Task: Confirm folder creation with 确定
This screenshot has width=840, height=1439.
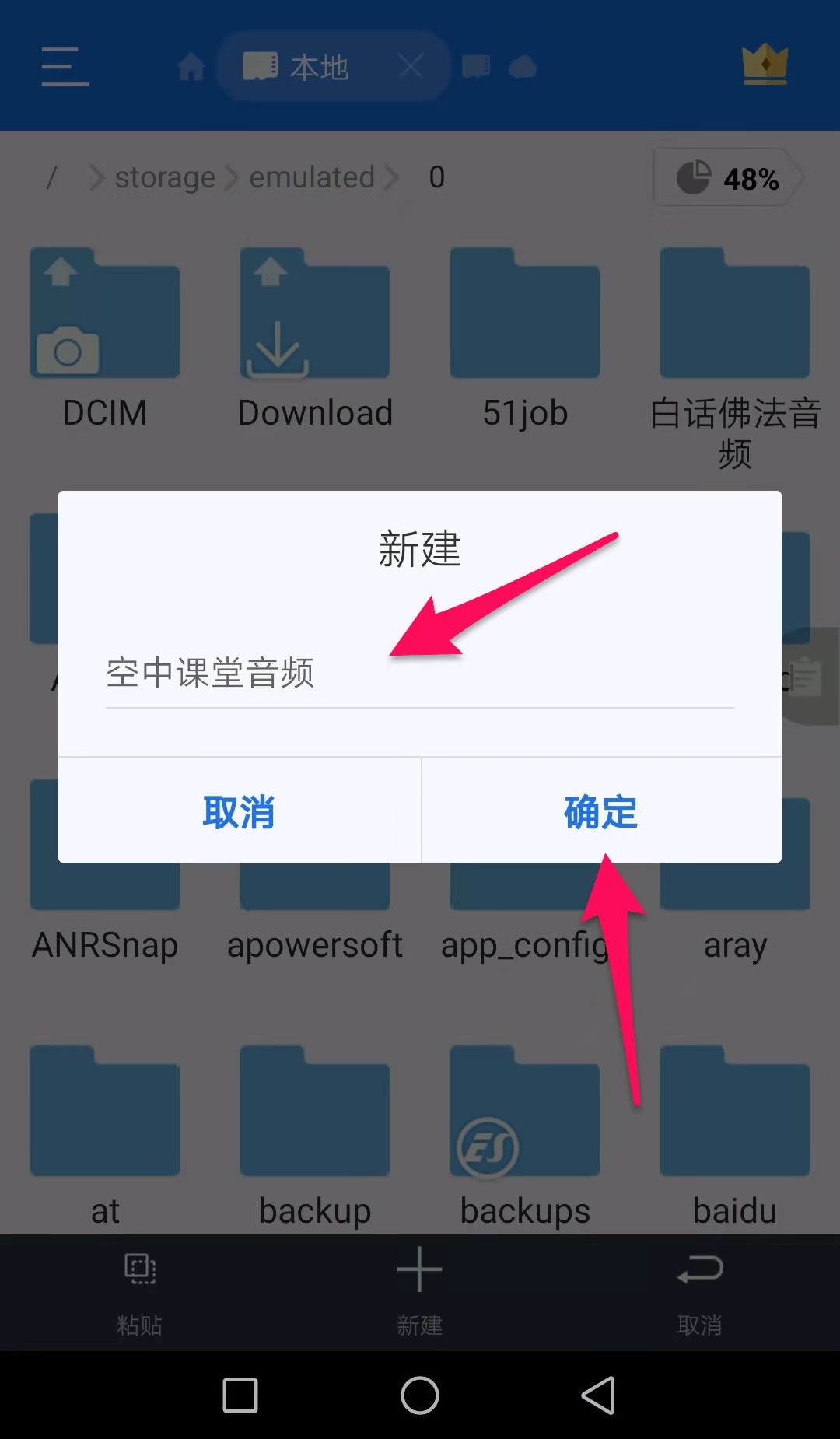Action: coord(601,811)
